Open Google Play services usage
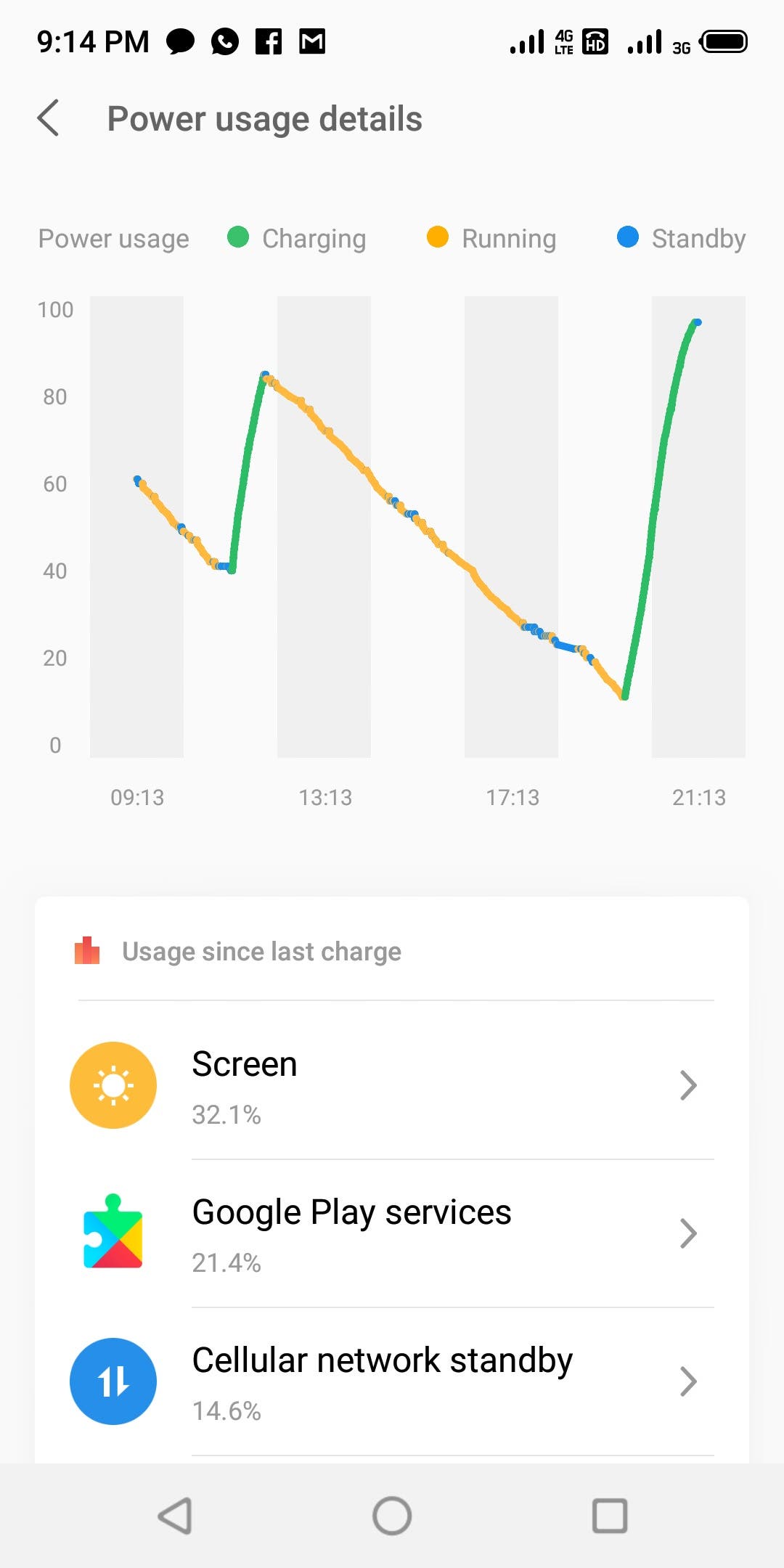 tap(392, 1233)
